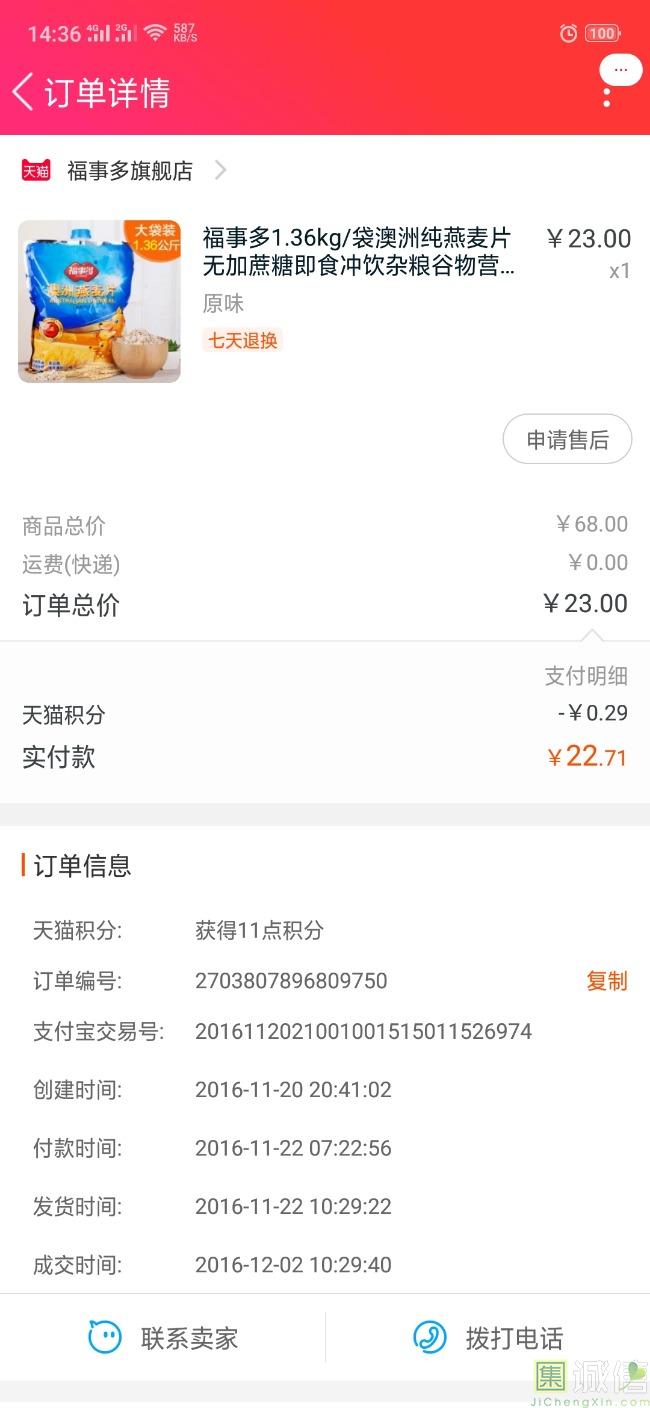Open the message bubble overflow menu
The height and width of the screenshot is (1408, 650).
click(x=620, y=71)
